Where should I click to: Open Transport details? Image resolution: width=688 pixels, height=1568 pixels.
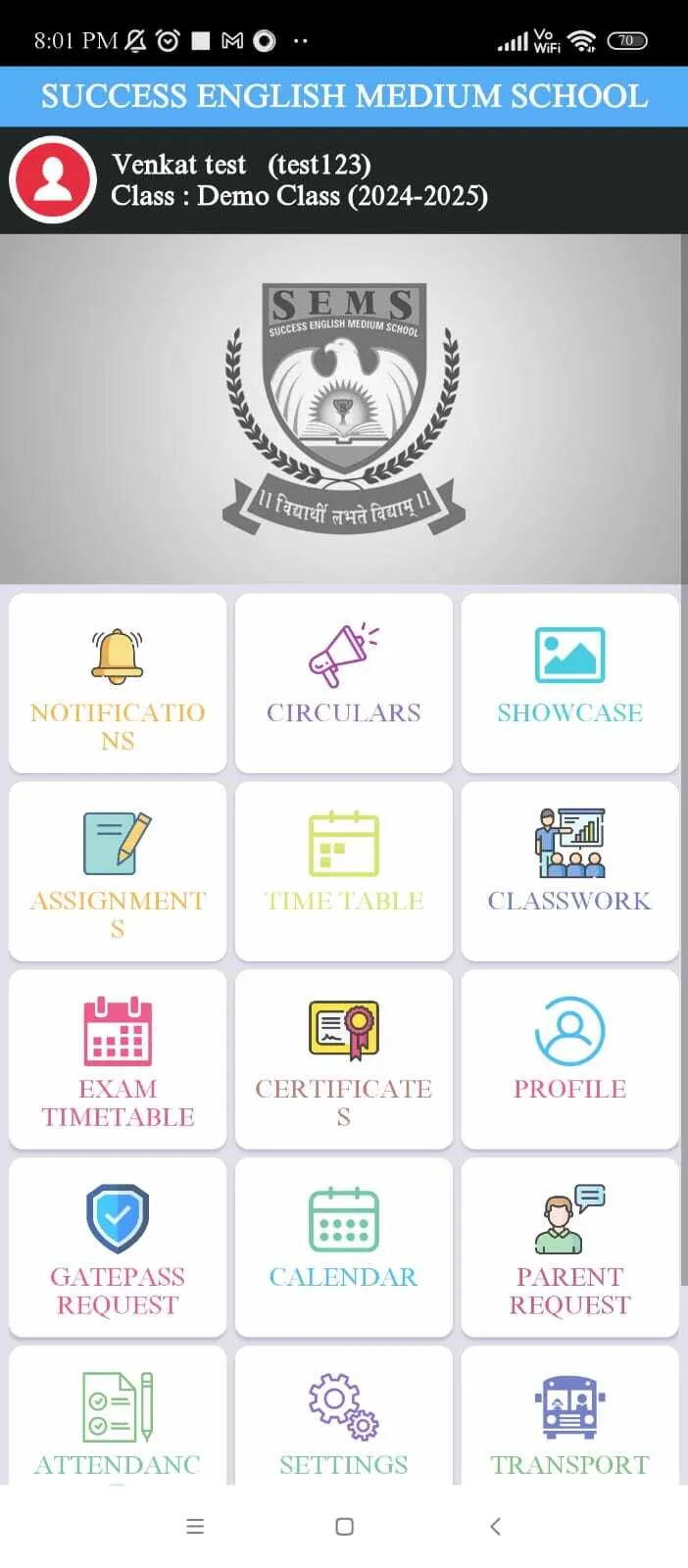click(570, 1416)
